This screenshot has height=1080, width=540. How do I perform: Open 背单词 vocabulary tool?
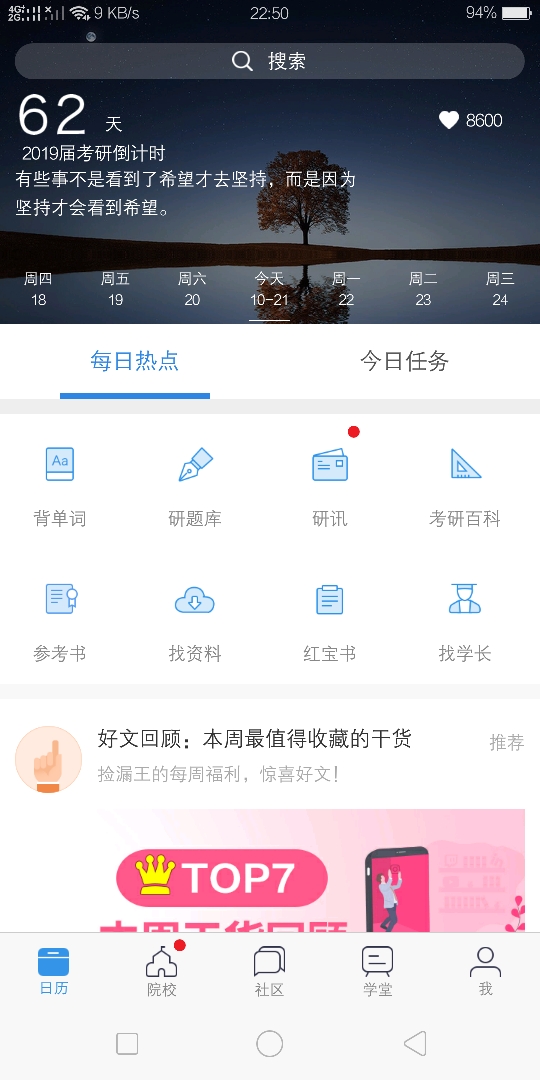60,486
